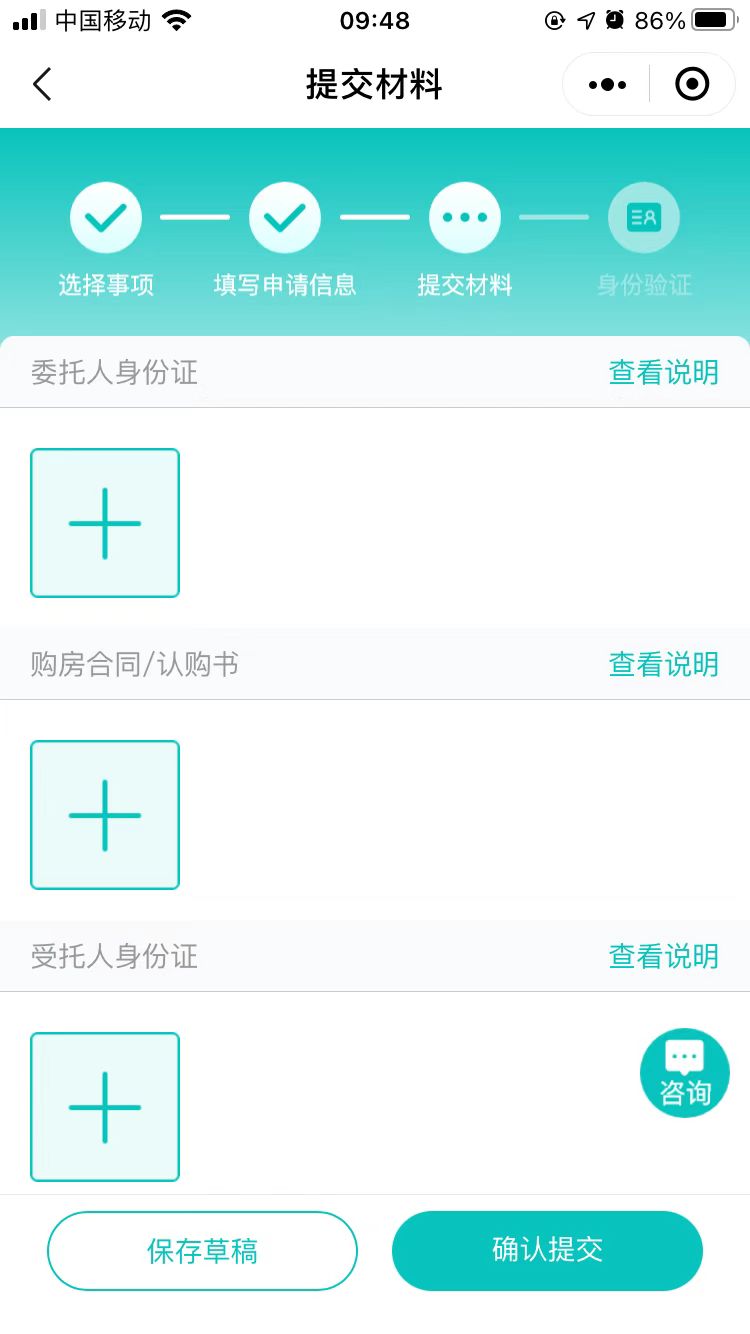
Task: Open 查看说明 for 委托人身份证
Action: [x=663, y=373]
